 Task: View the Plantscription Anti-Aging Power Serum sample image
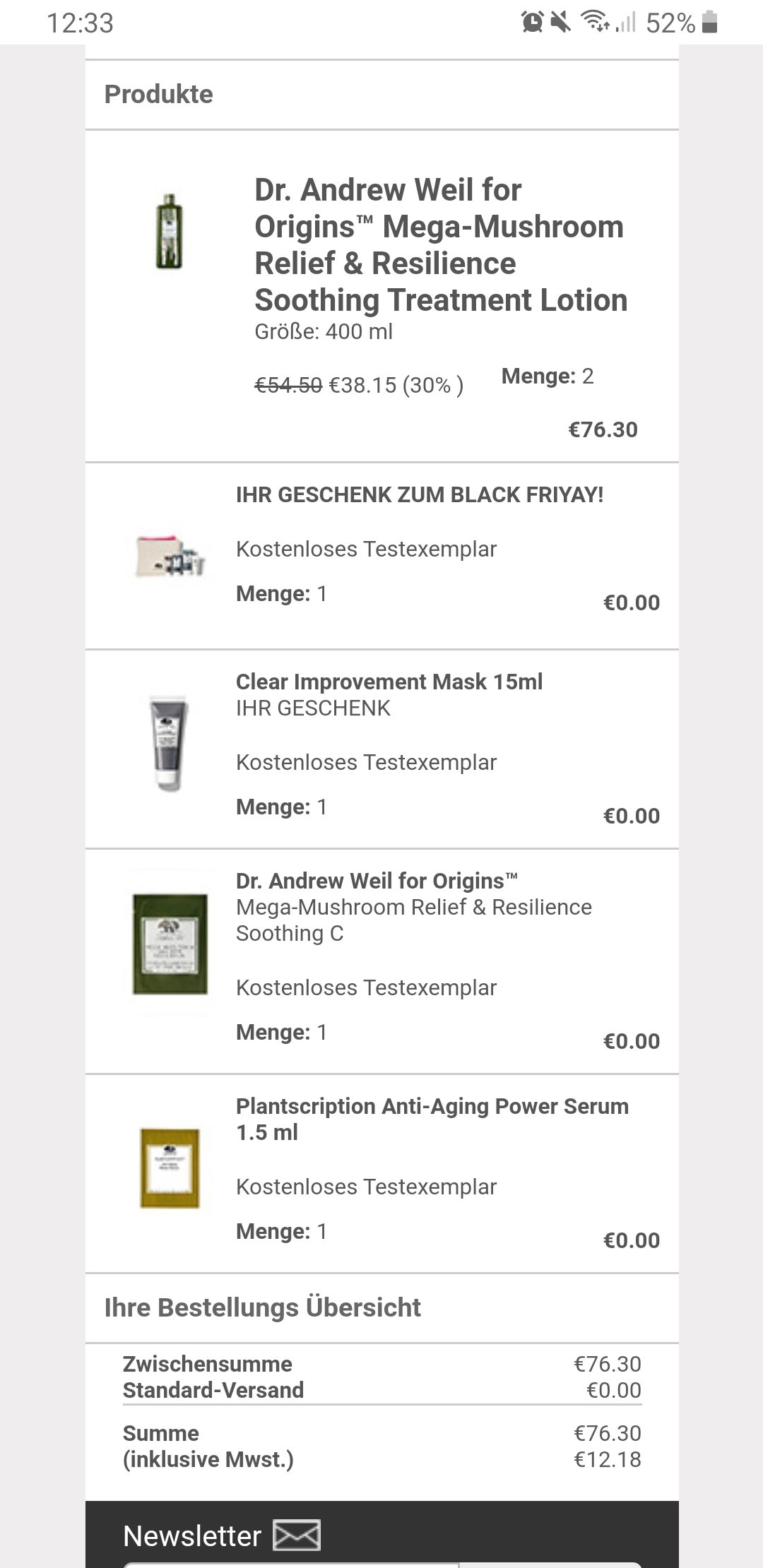(x=170, y=1168)
